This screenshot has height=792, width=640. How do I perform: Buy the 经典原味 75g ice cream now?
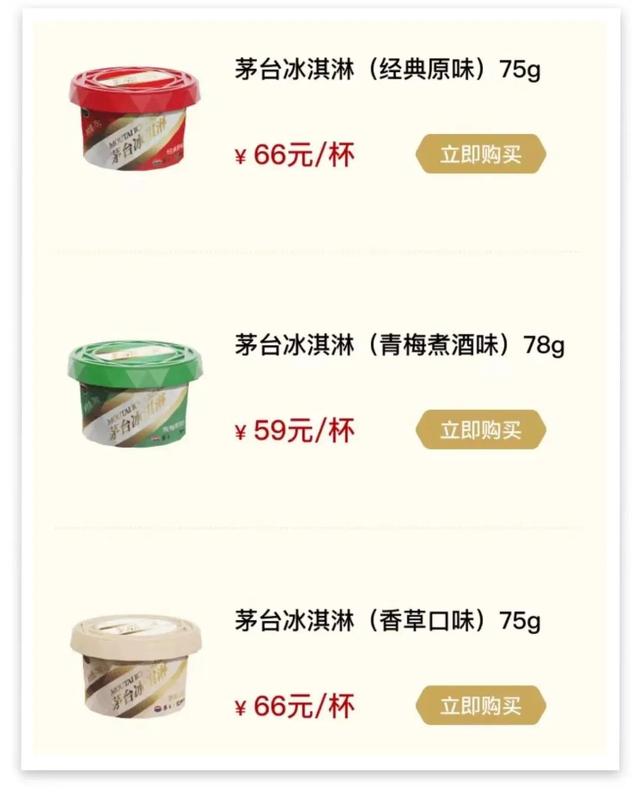click(481, 154)
